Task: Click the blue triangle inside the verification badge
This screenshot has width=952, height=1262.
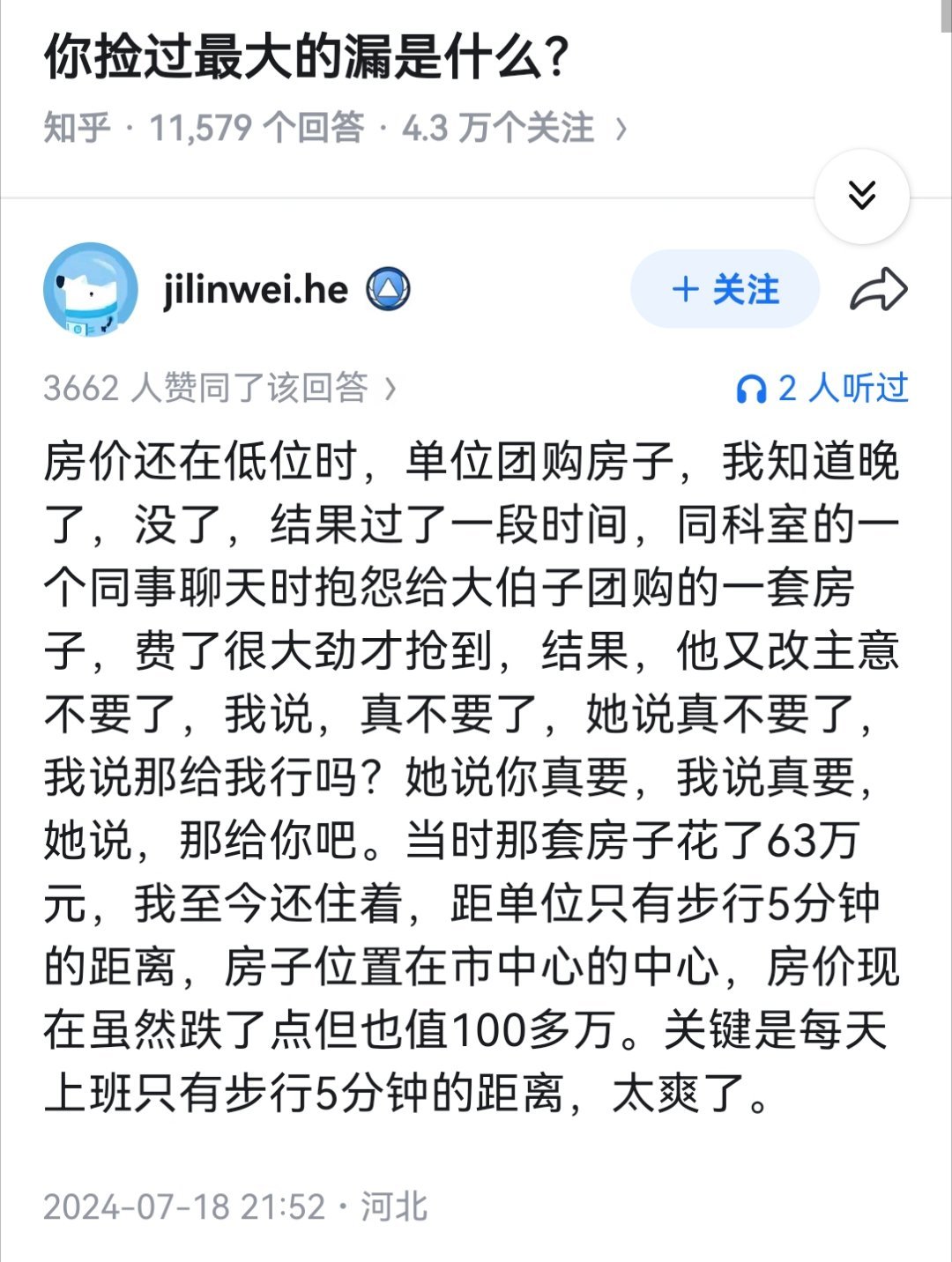Action: [388, 286]
